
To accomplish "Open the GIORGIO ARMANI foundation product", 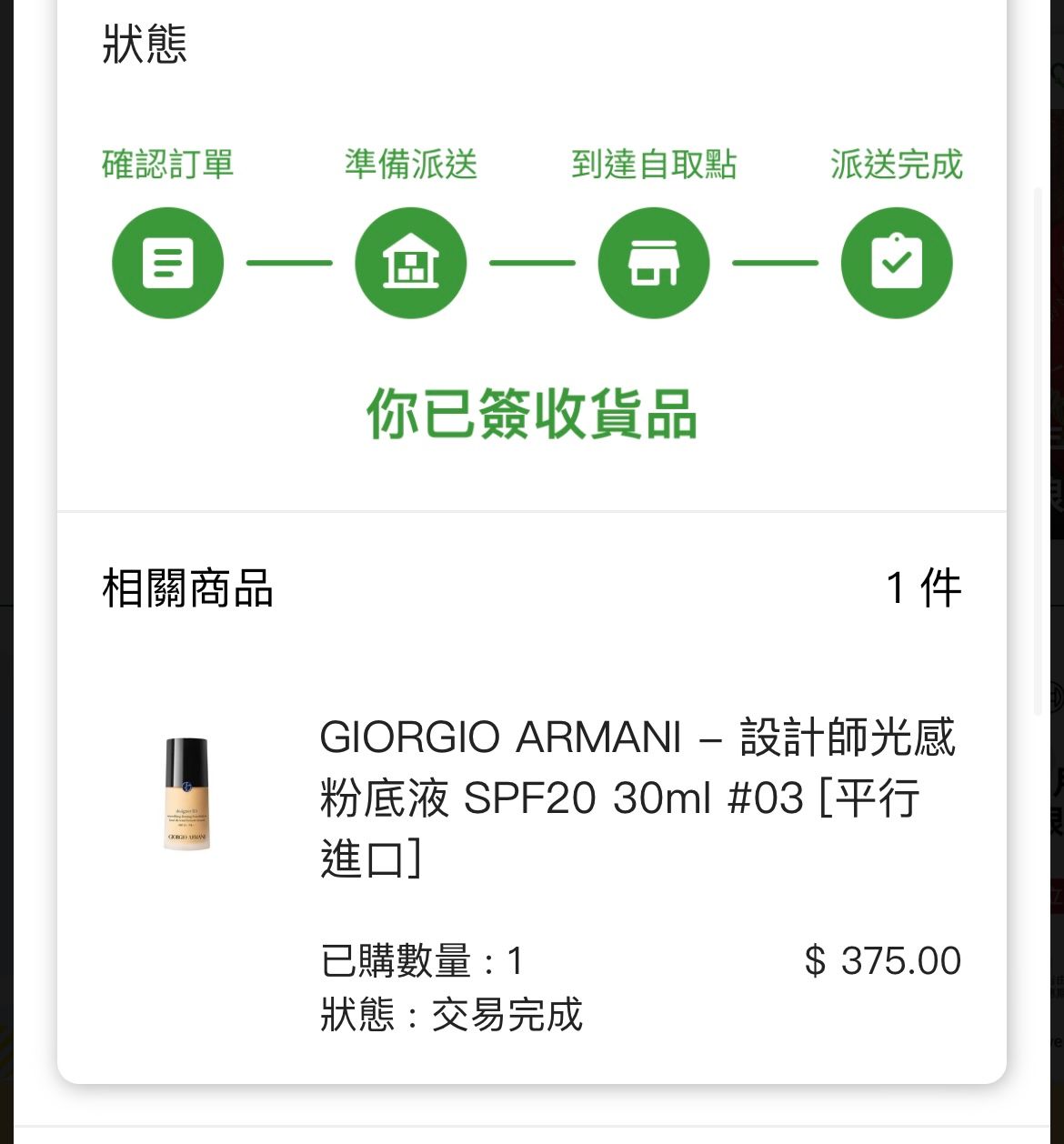I will point(637,796).
